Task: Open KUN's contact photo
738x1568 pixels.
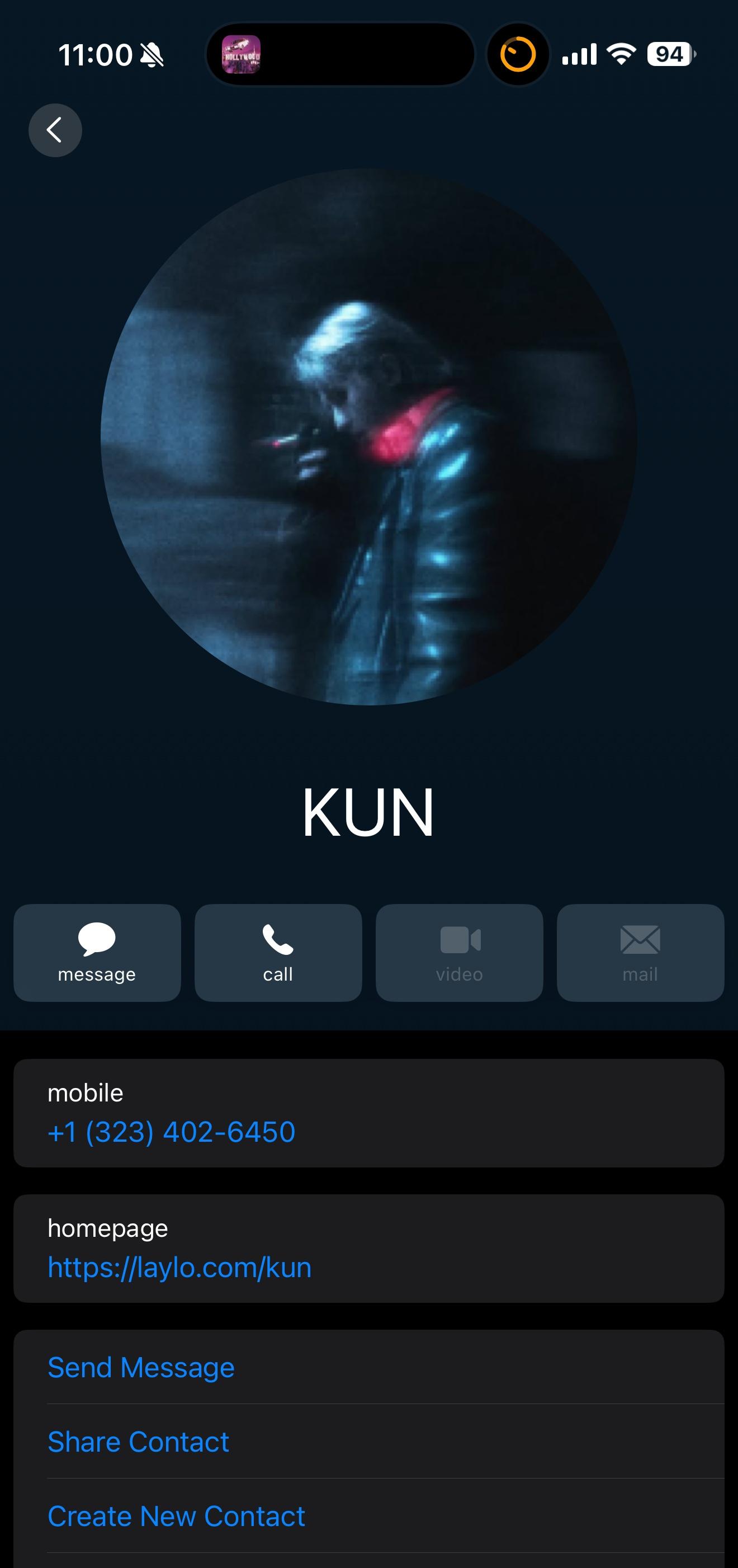Action: (x=368, y=437)
